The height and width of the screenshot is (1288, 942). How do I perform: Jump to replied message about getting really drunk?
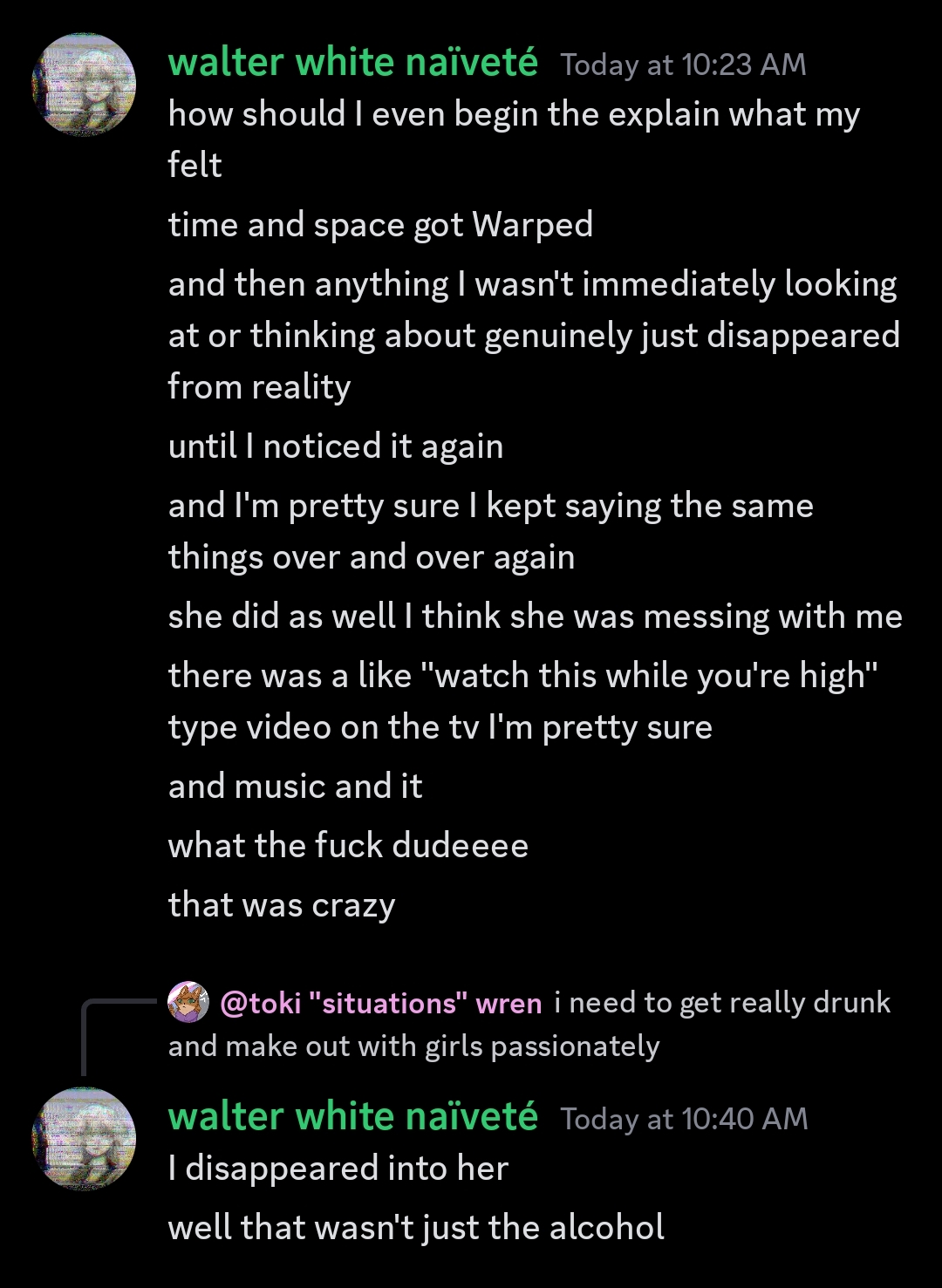tap(721, 1004)
